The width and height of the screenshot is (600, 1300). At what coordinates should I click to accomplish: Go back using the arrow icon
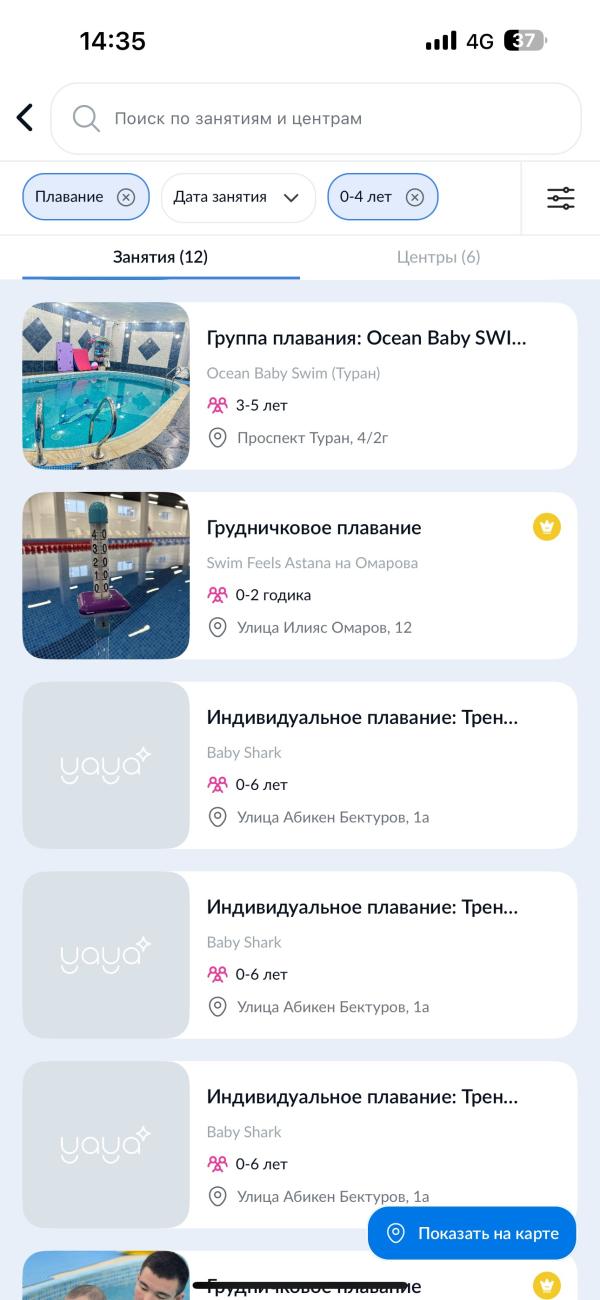[x=25, y=118]
